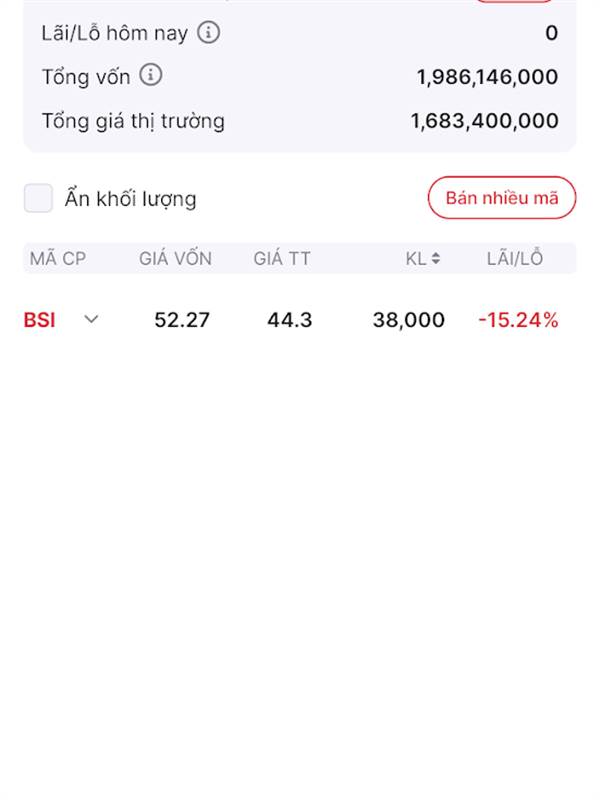Open the BSI stock code

[39, 320]
